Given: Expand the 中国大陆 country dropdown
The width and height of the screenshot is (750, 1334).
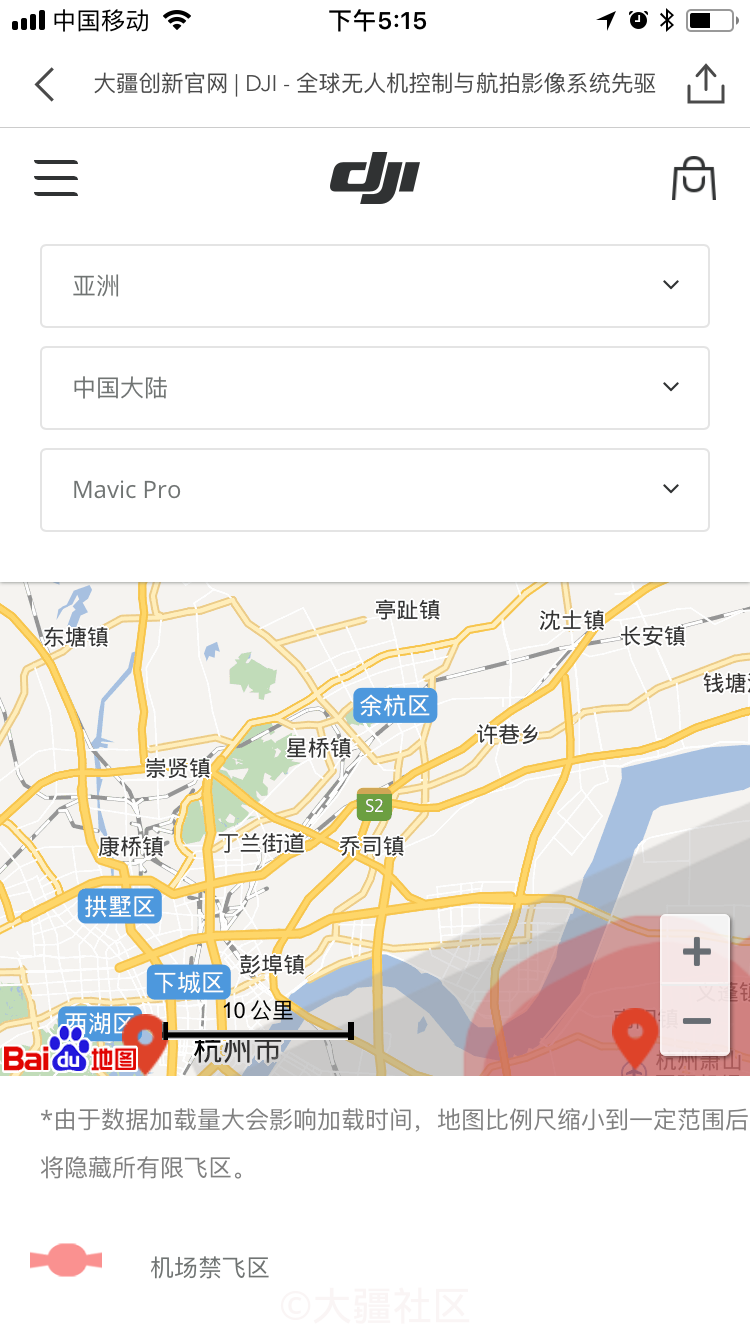Looking at the screenshot, I should [x=375, y=388].
